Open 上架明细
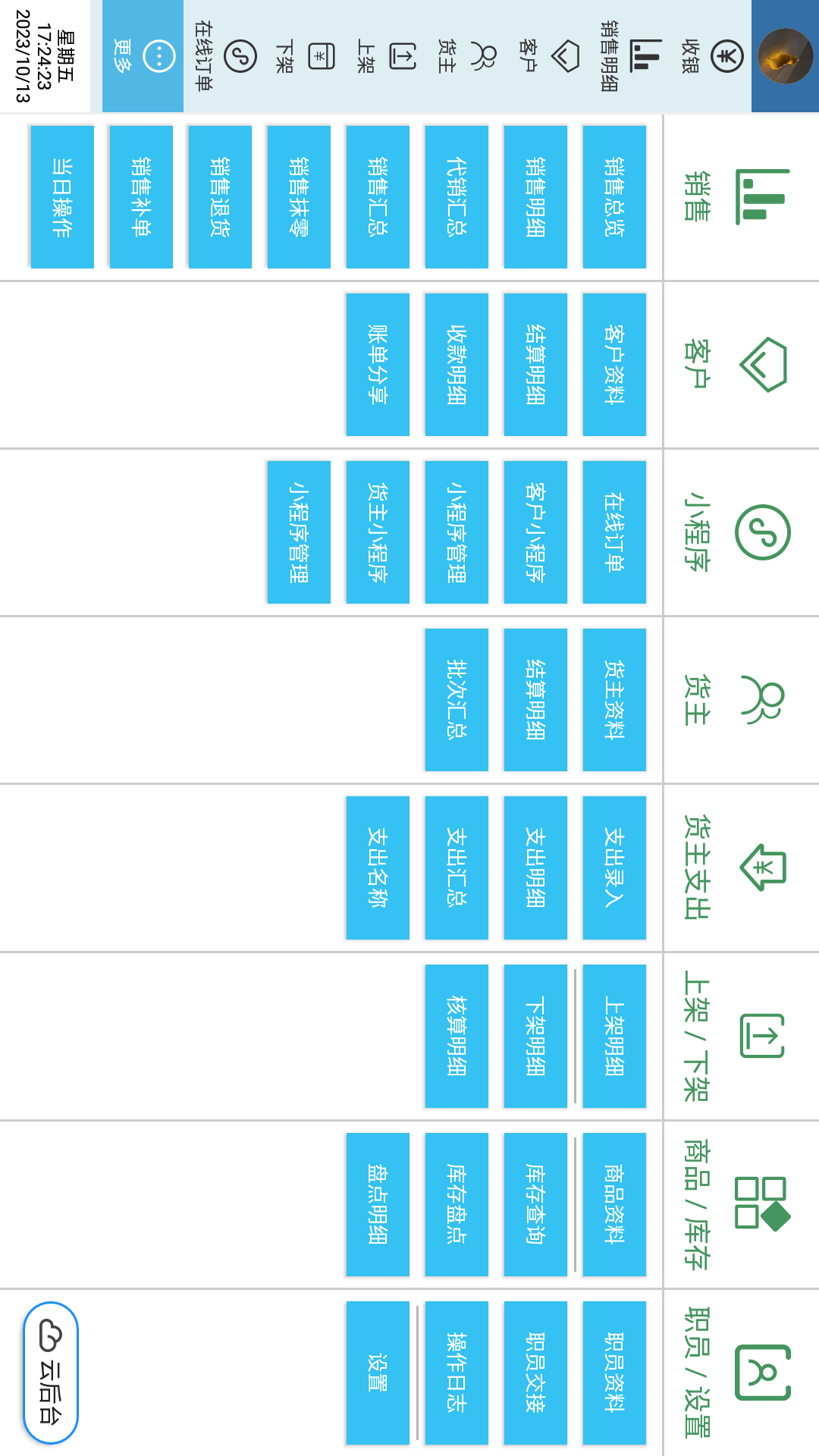Viewport: 819px width, 1456px height. [614, 1036]
